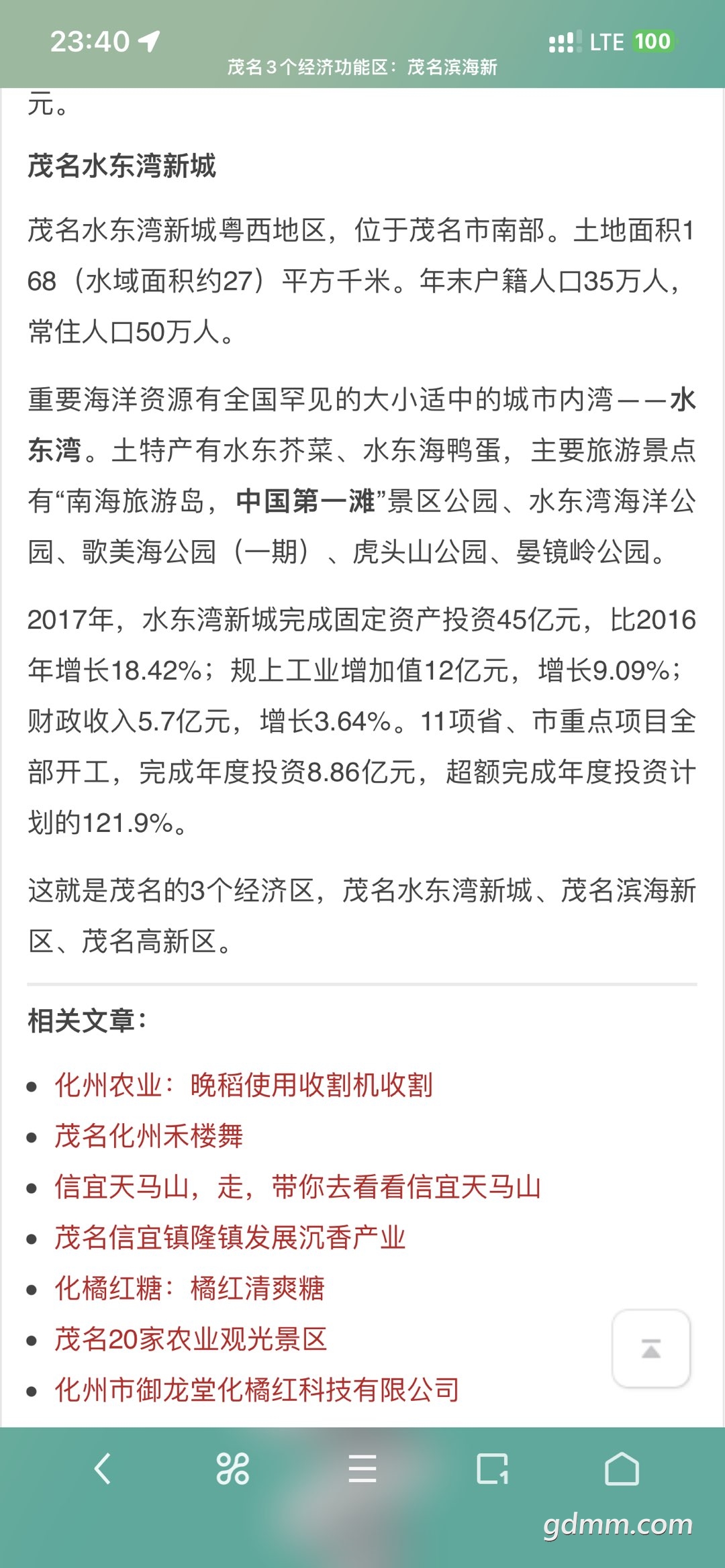The height and width of the screenshot is (1568, 725).
Task: Open the 信宜天马山 related article link
Action: pyautogui.click(x=297, y=1187)
